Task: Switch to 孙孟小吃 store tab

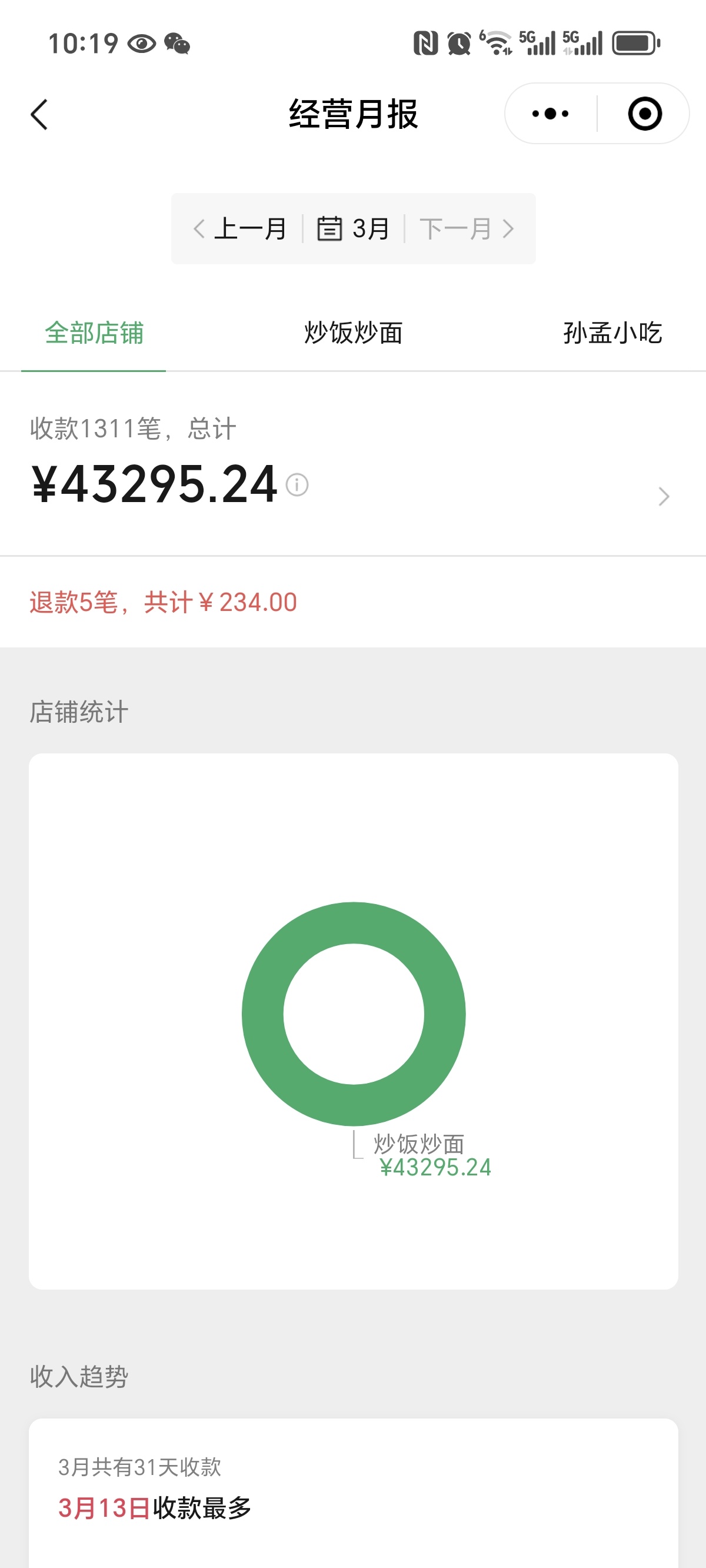Action: [612, 333]
